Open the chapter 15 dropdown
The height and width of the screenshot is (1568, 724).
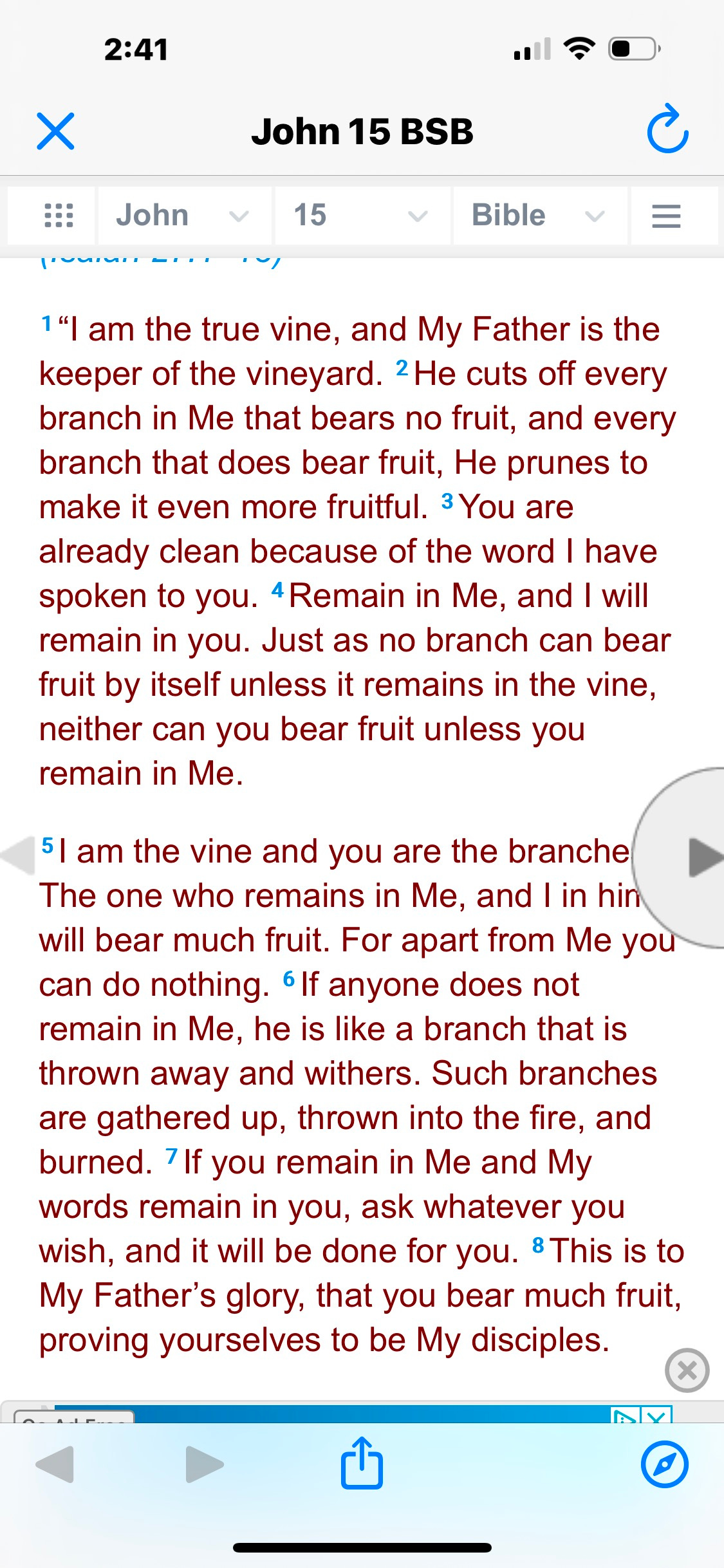pyautogui.click(x=362, y=215)
